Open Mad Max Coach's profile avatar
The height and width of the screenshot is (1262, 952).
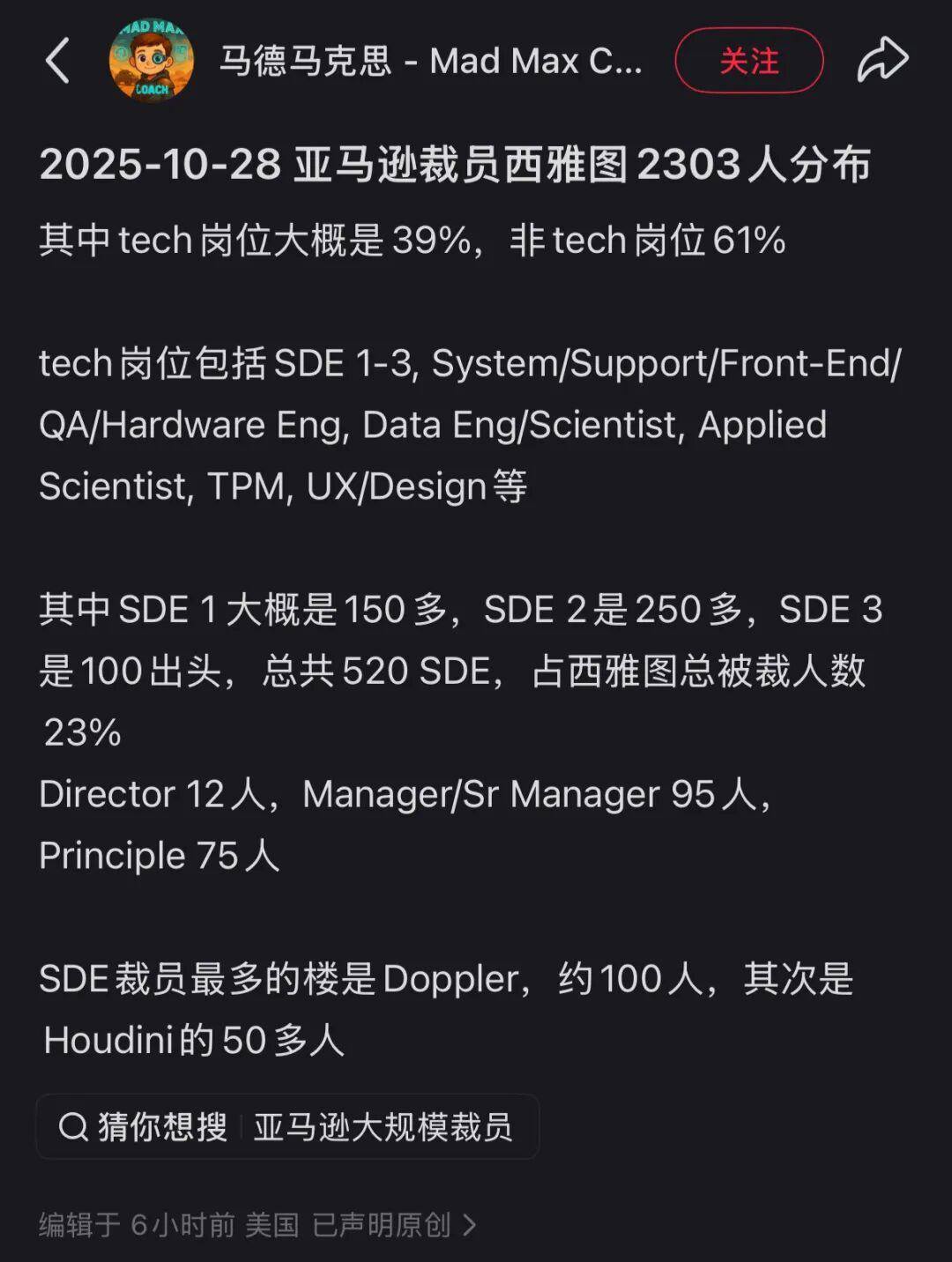click(x=151, y=60)
